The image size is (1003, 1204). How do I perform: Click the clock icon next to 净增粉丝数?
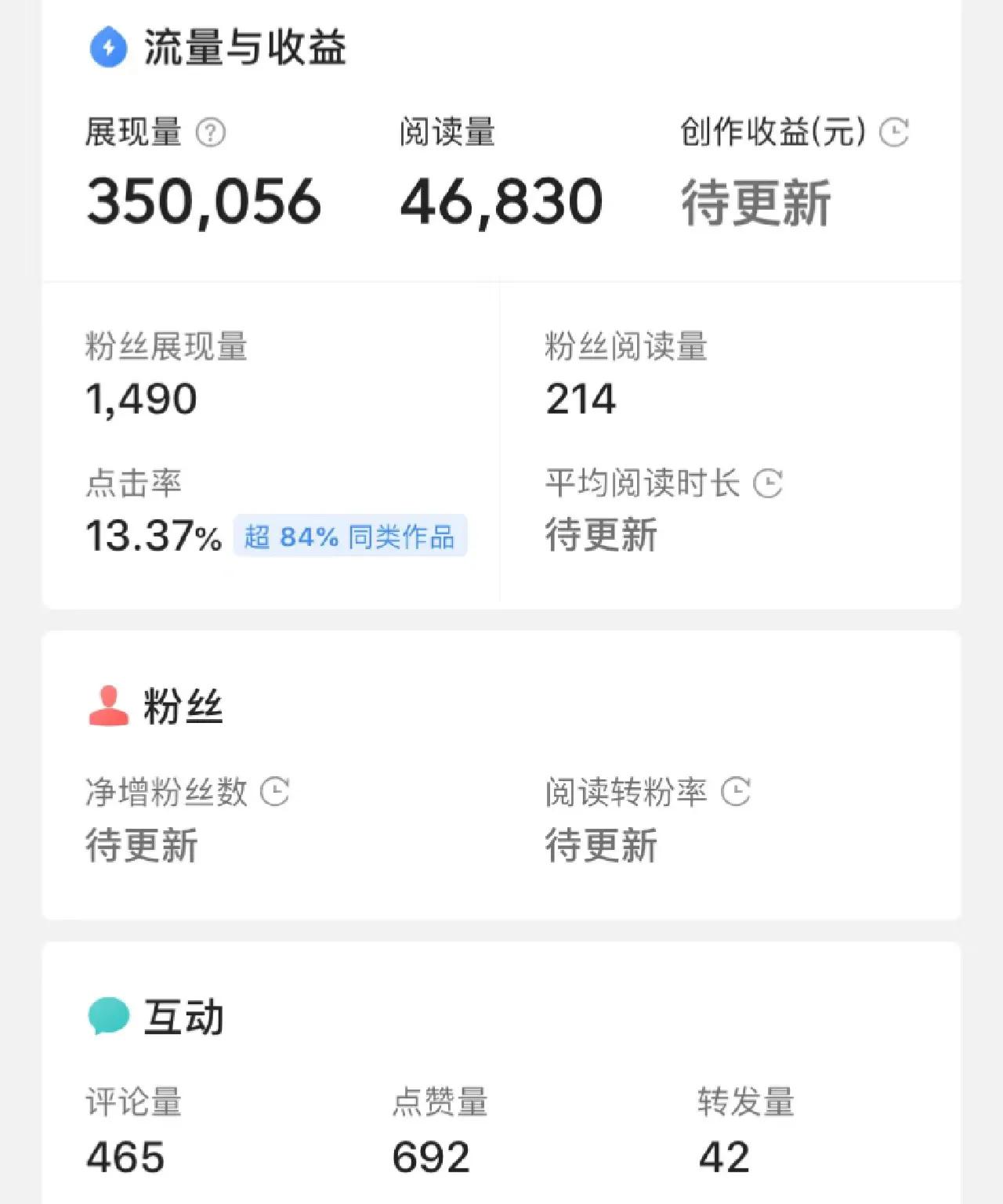pos(276,793)
